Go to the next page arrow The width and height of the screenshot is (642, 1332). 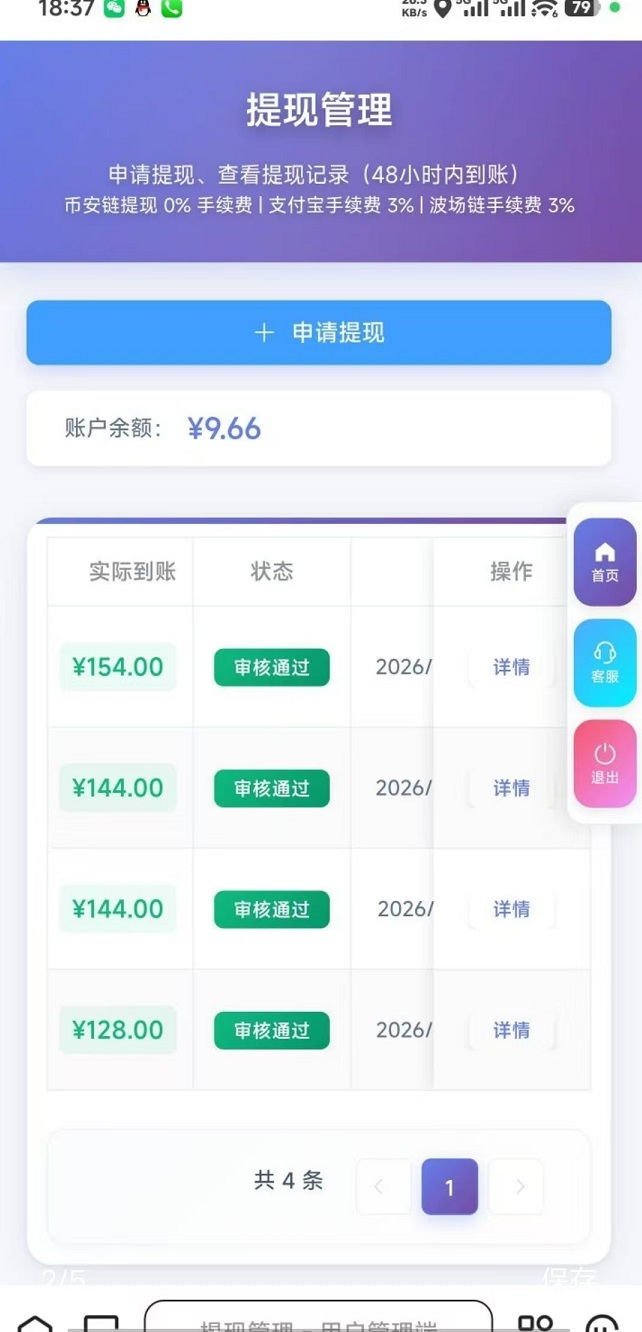coord(519,1187)
